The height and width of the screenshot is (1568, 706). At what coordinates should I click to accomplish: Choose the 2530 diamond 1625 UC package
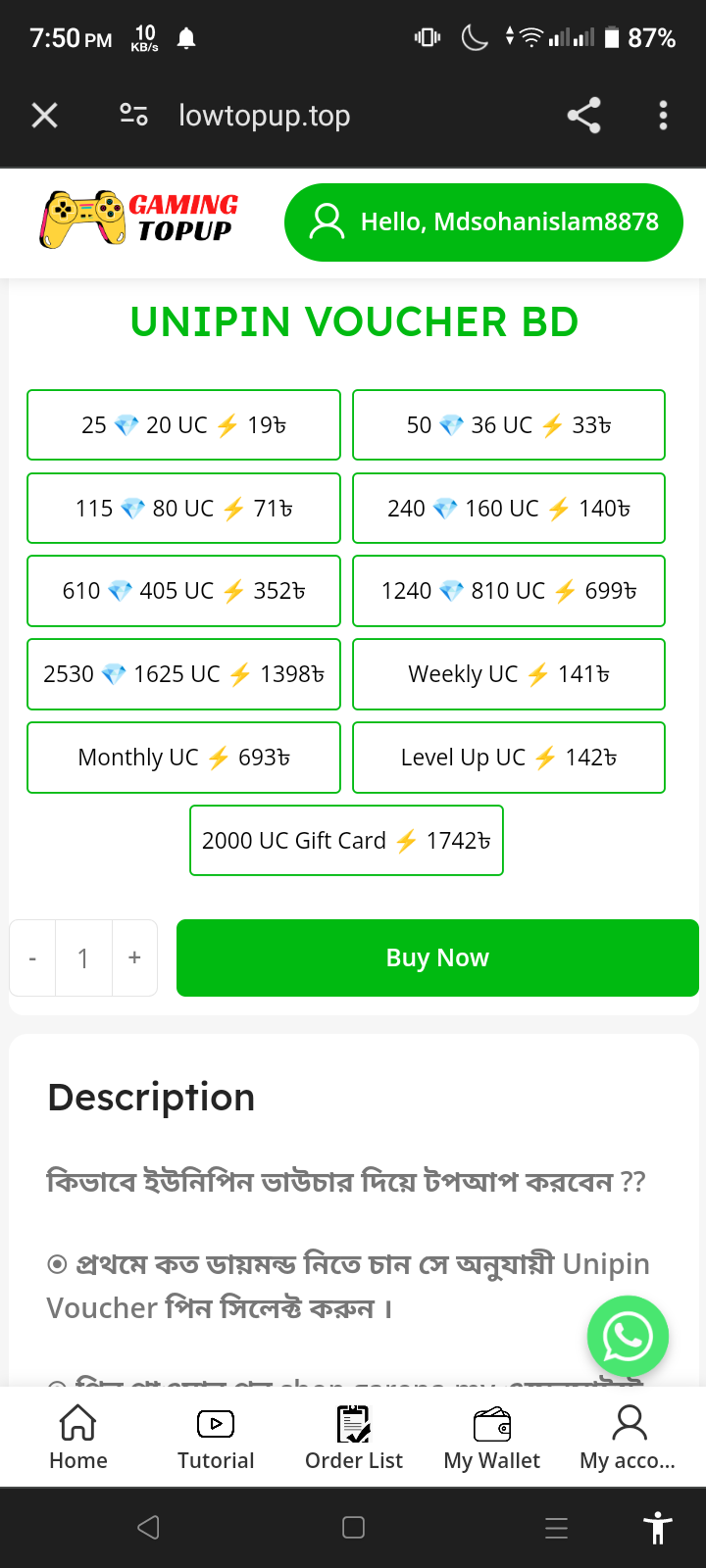[183, 674]
